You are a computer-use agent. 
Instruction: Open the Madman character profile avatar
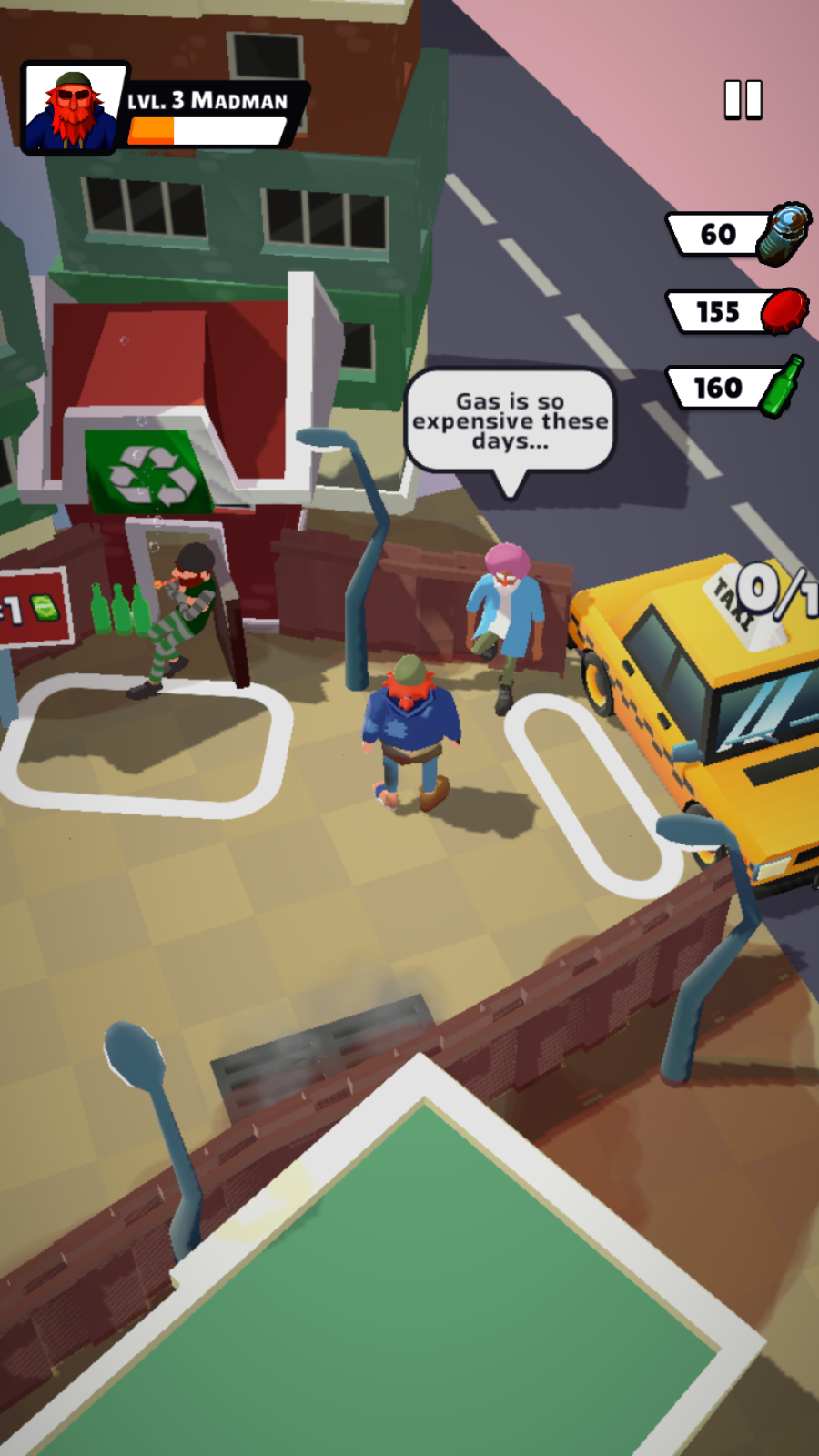73,108
